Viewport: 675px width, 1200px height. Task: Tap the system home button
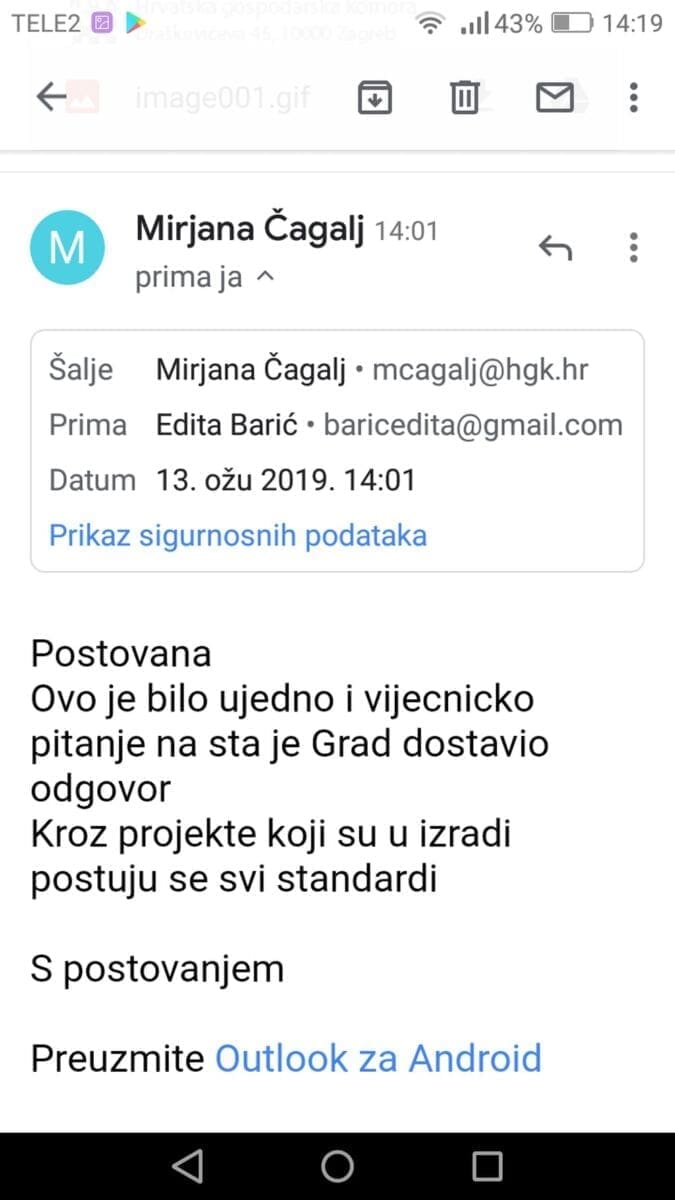tap(337, 1166)
